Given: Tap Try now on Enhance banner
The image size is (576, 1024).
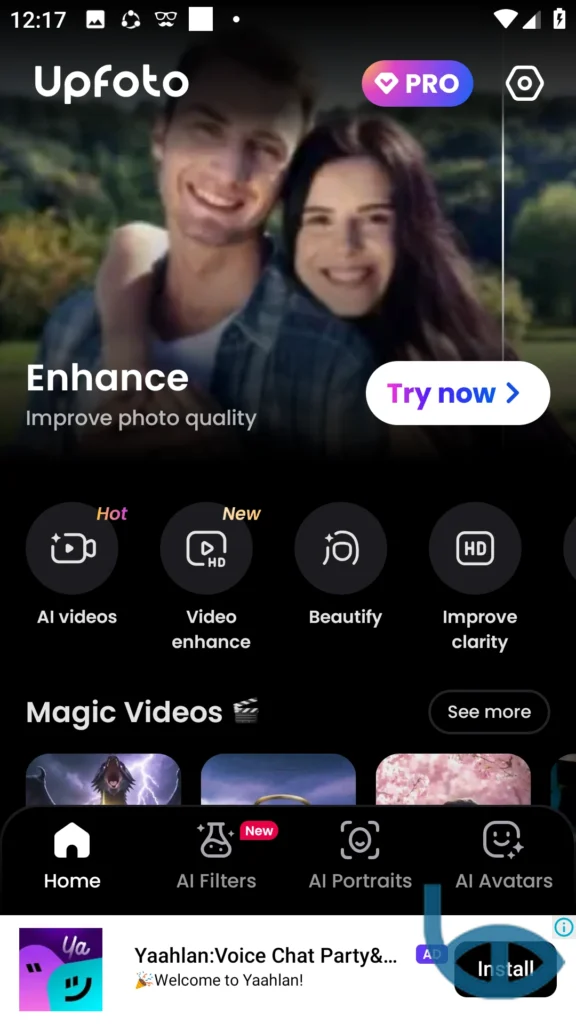Looking at the screenshot, I should pyautogui.click(x=458, y=393).
